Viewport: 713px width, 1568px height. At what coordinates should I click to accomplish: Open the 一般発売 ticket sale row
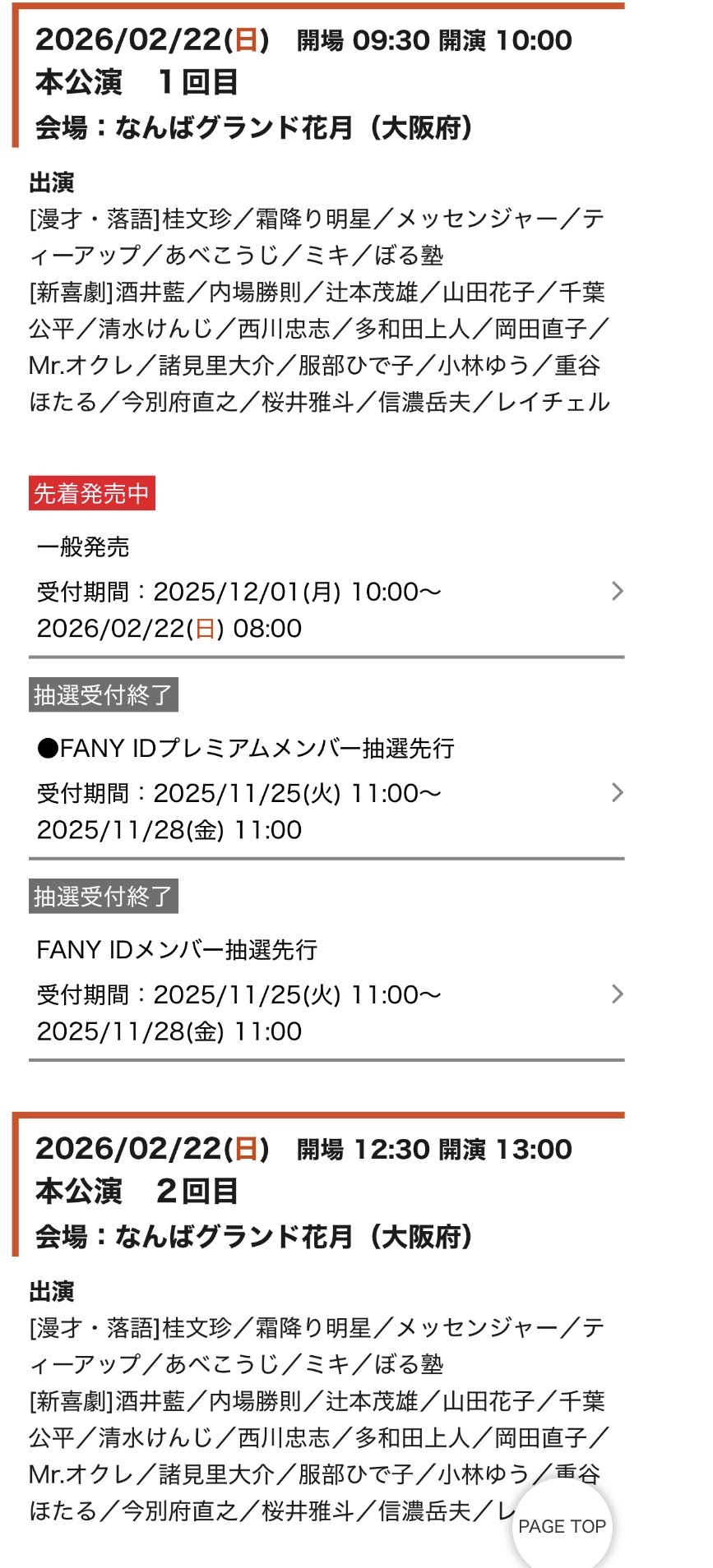pos(326,592)
